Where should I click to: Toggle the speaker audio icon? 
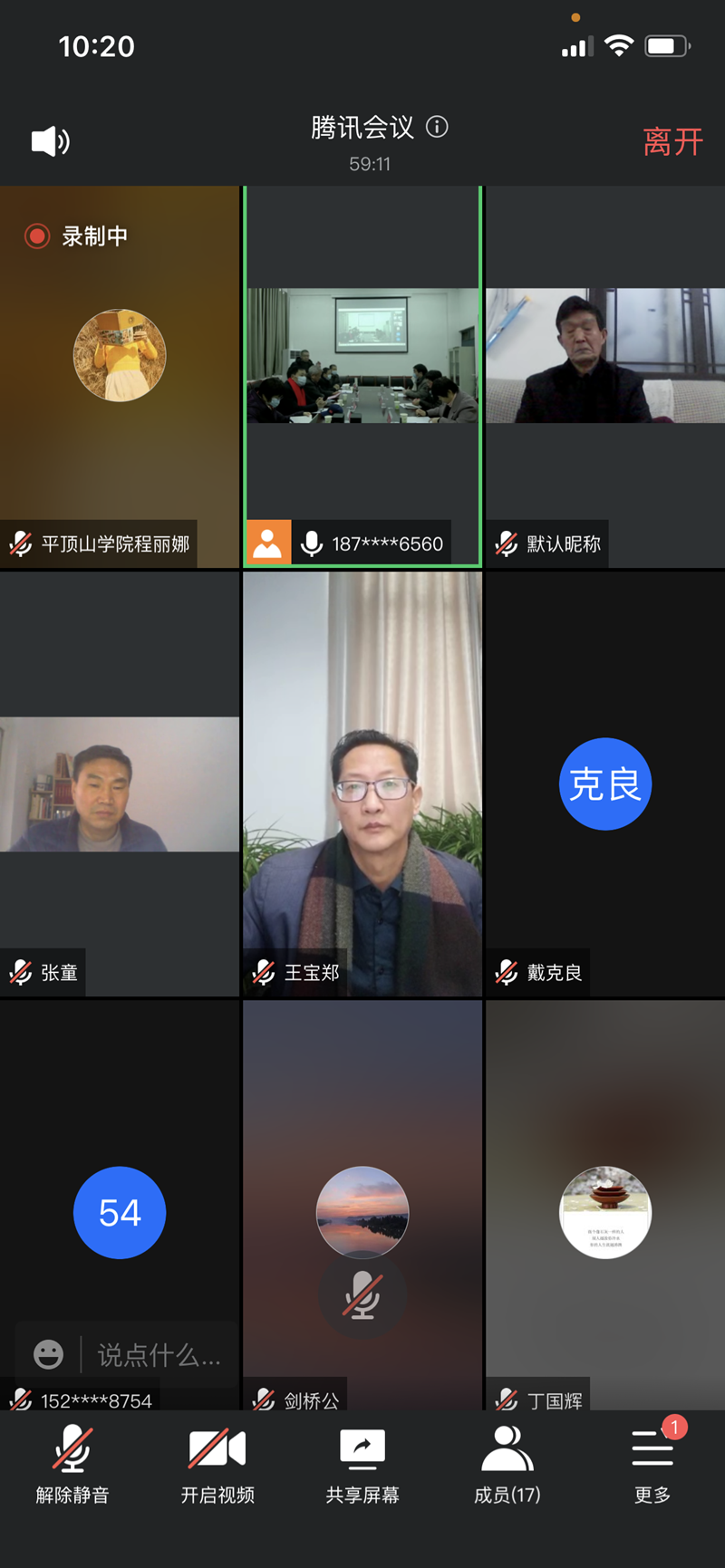click(x=50, y=141)
